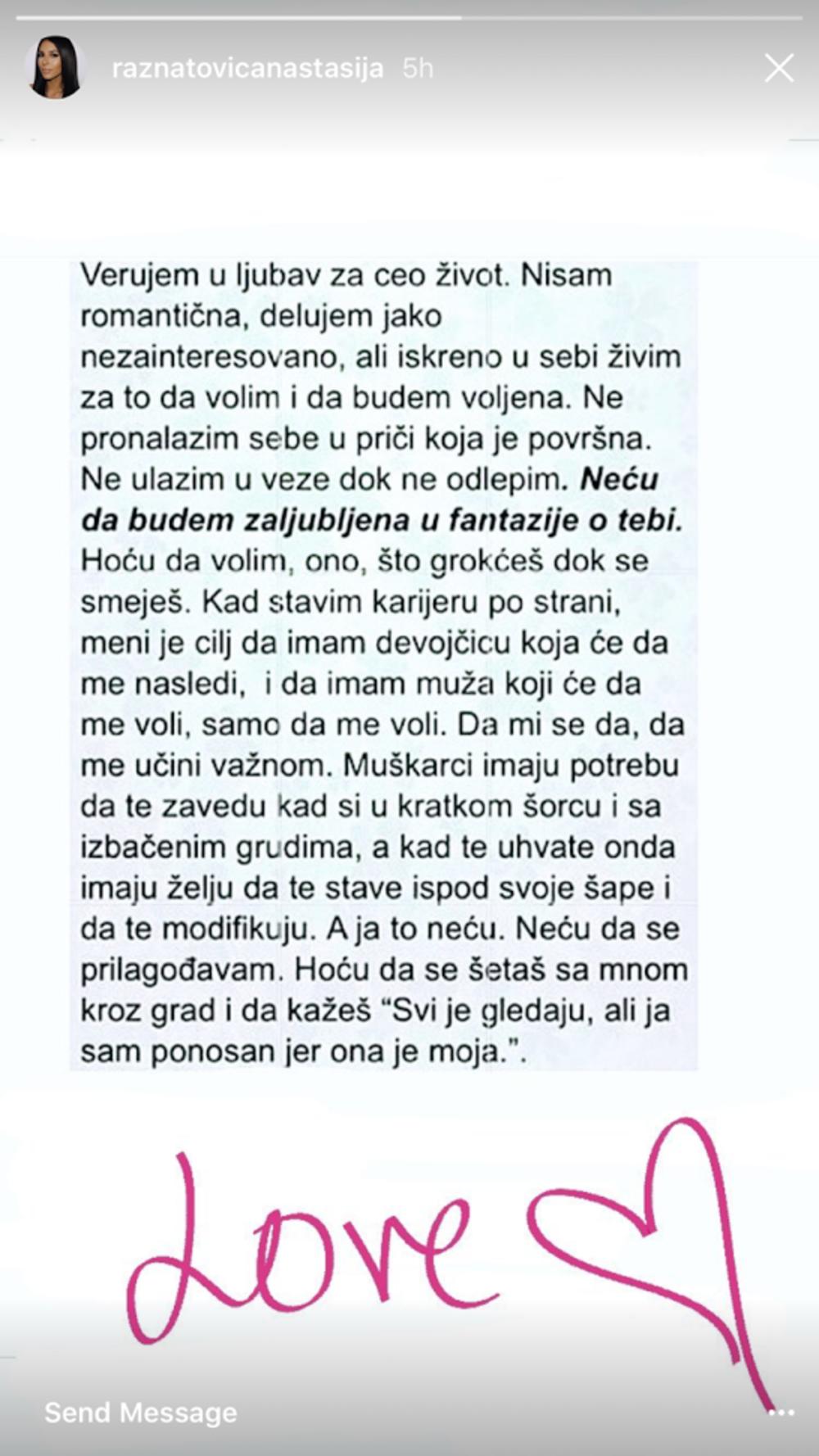Open the three-dot more options menu
Viewport: 819px width, 1456px height.
781,1413
